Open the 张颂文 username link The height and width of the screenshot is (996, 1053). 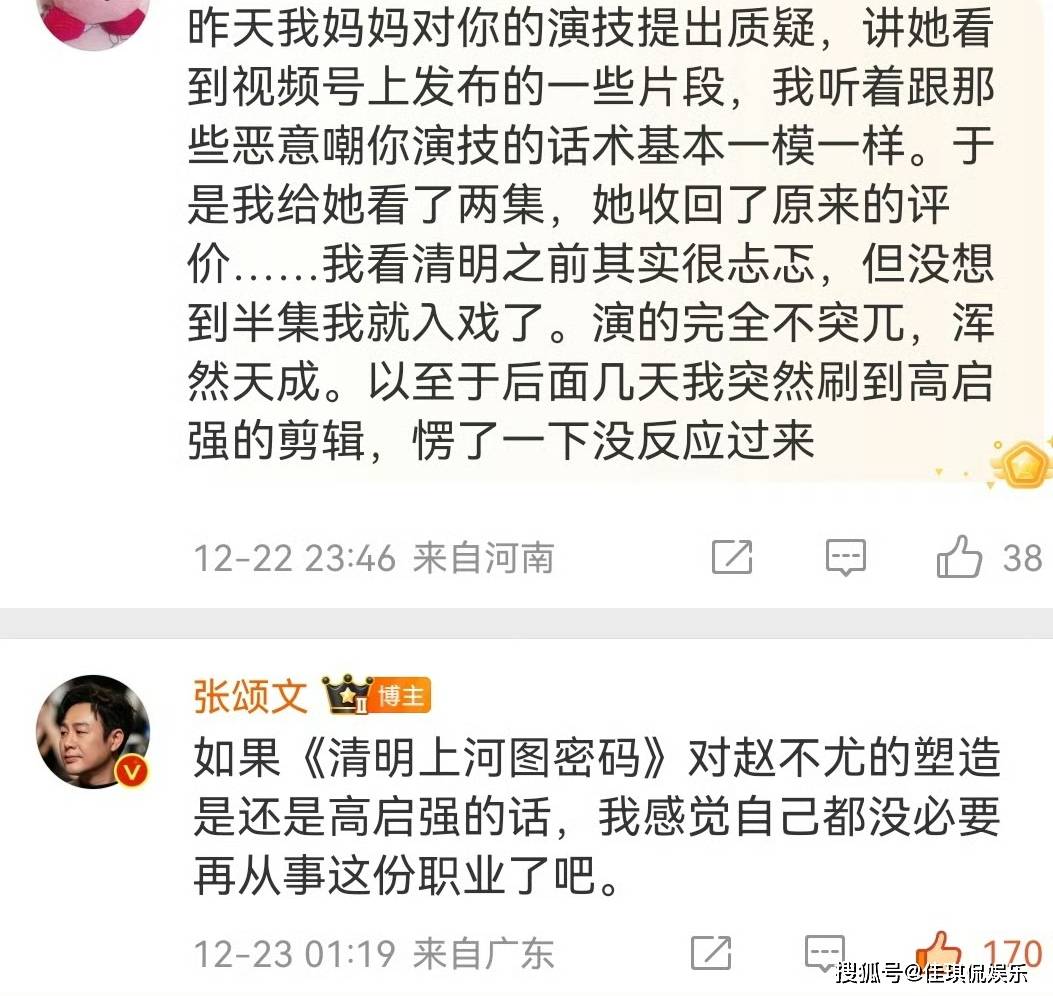click(x=250, y=696)
